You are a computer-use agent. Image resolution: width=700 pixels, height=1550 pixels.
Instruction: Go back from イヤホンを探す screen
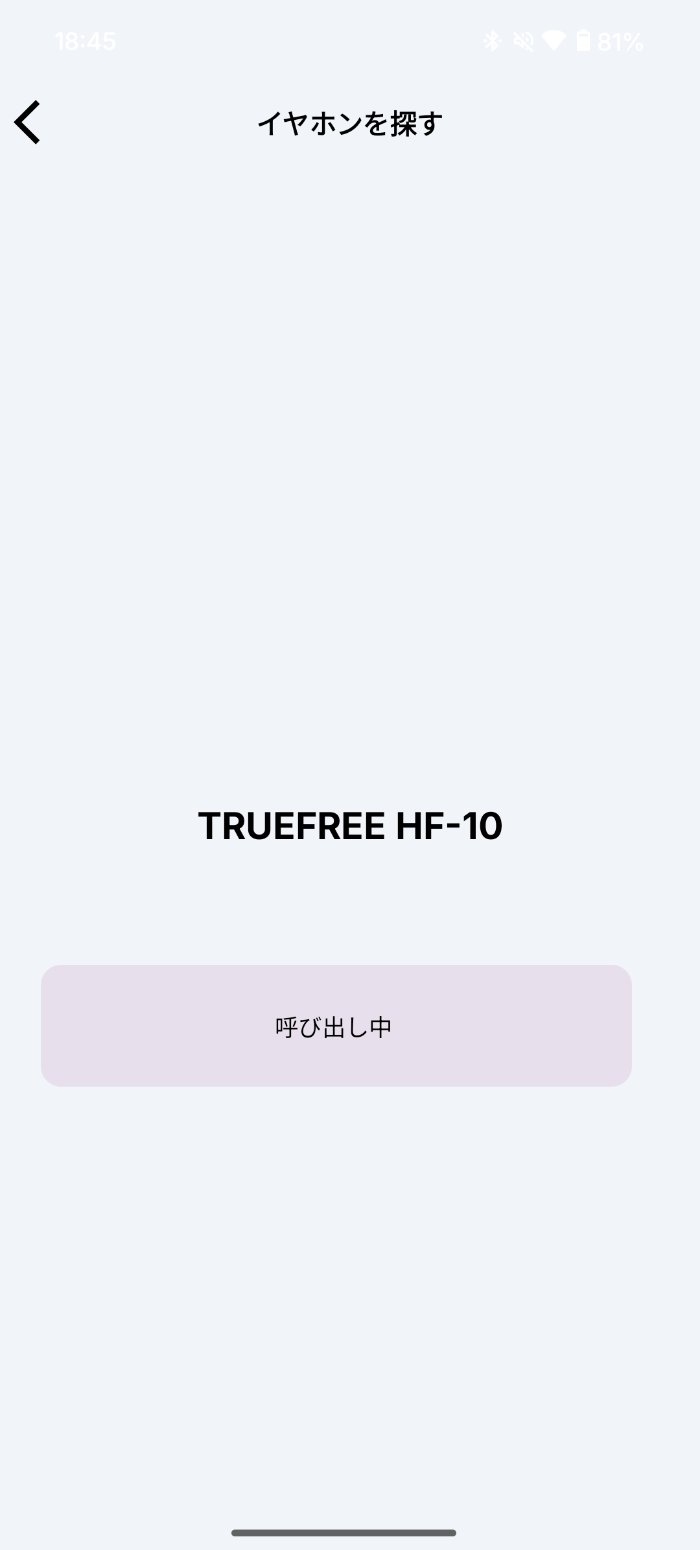tap(28, 123)
